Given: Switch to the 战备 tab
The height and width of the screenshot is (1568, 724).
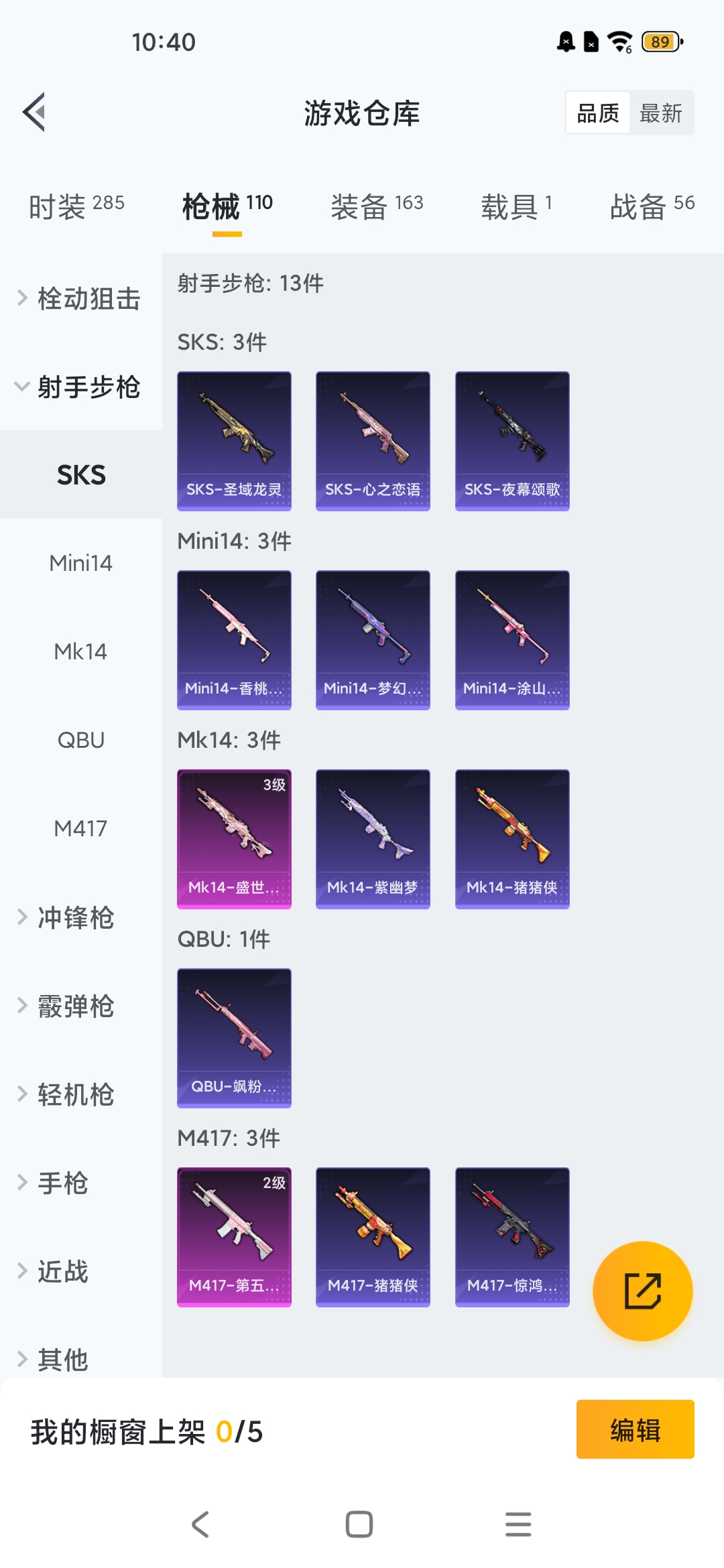Looking at the screenshot, I should pyautogui.click(x=652, y=206).
